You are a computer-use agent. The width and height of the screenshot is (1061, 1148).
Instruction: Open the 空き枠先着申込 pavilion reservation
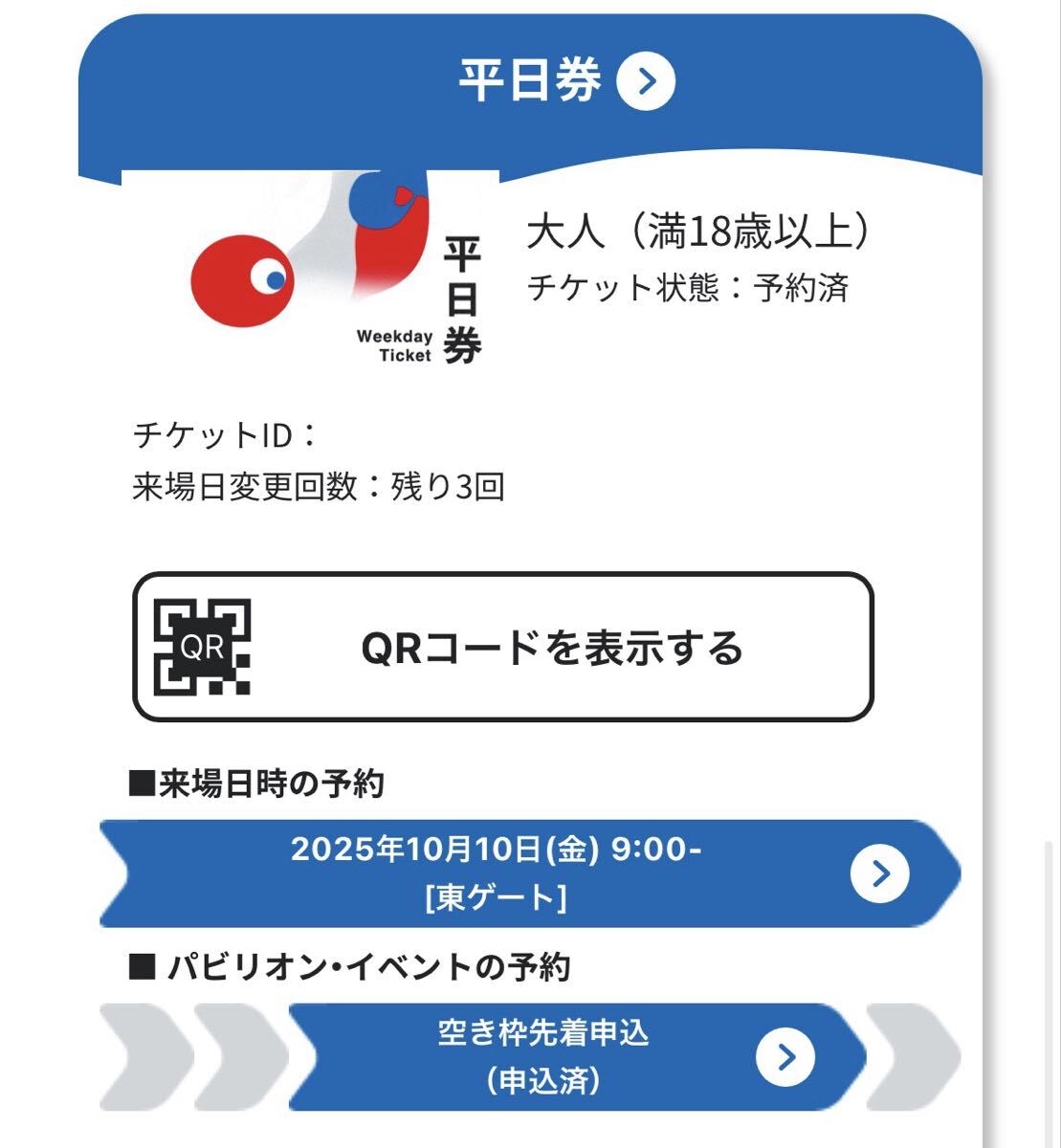pos(577,1056)
